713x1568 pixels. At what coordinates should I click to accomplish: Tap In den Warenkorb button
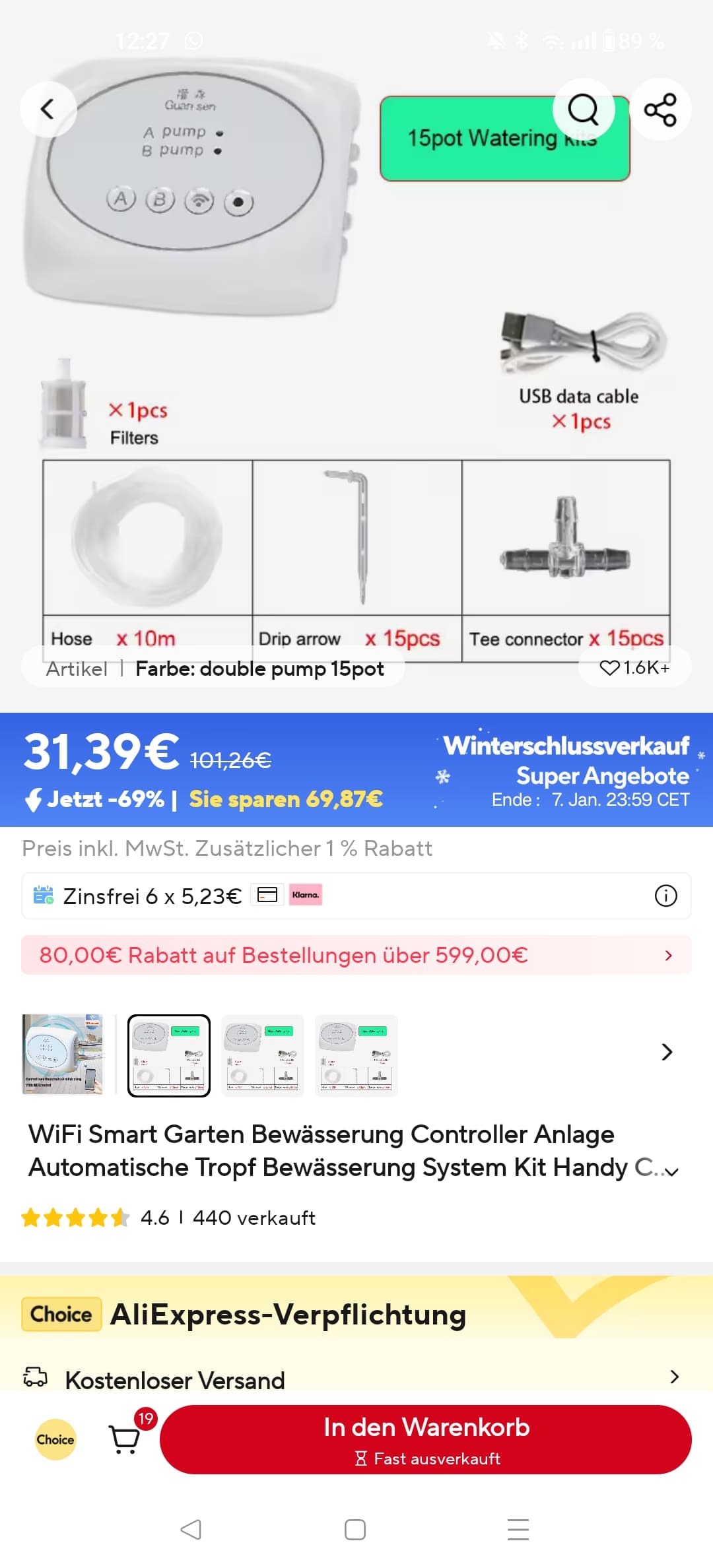tap(426, 1439)
